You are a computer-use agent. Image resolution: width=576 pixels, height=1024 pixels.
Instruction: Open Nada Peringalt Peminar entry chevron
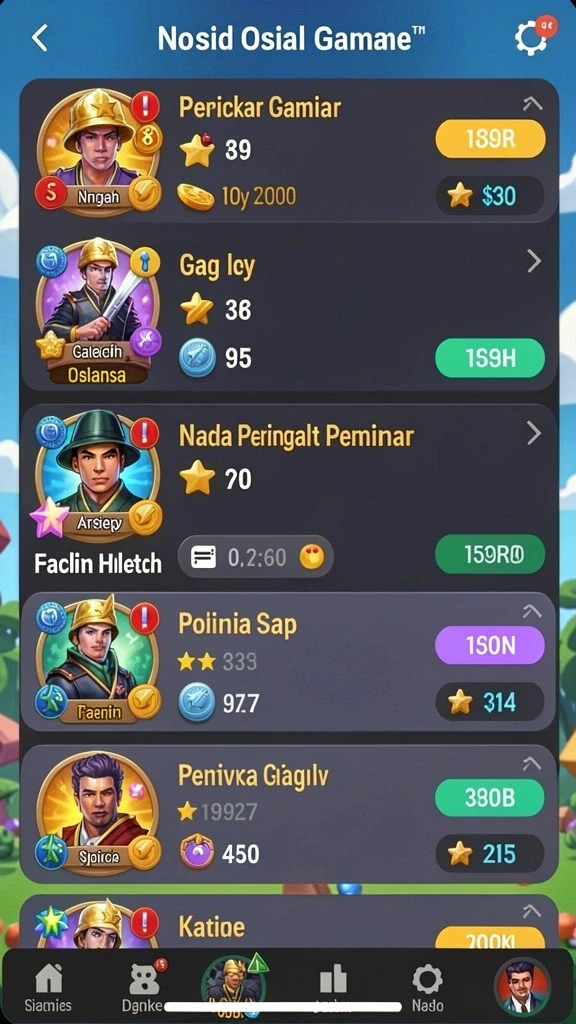(534, 432)
